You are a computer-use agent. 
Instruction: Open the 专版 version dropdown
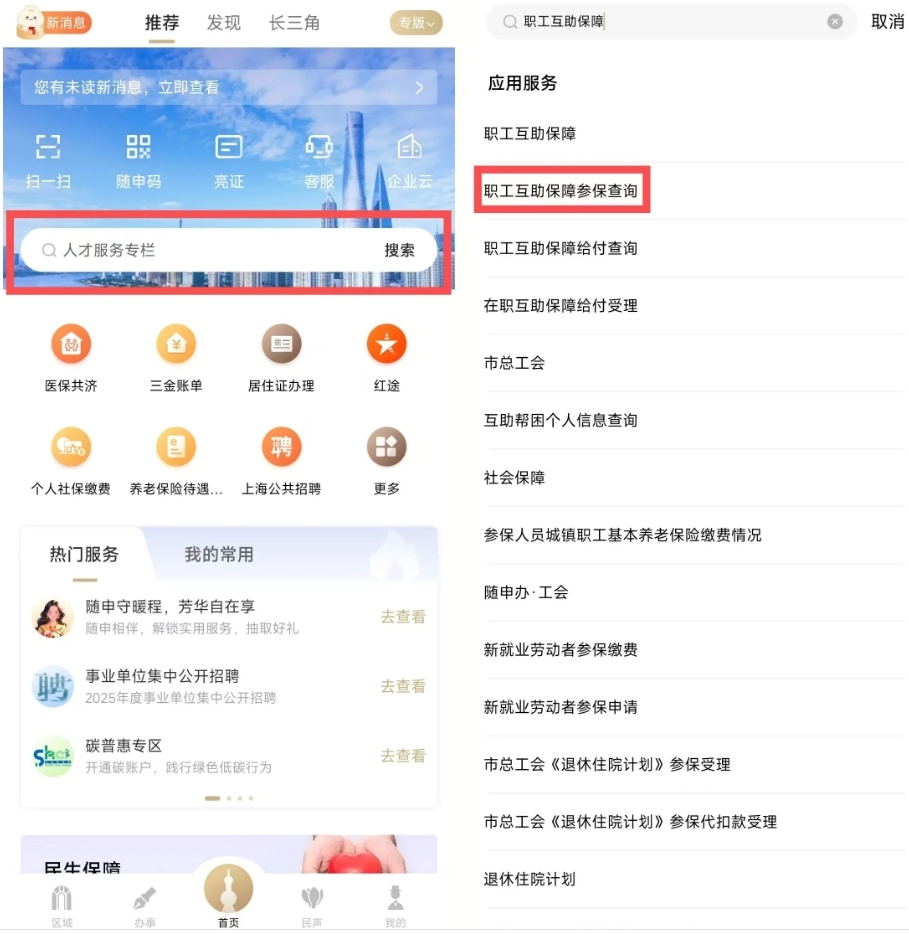tap(415, 23)
